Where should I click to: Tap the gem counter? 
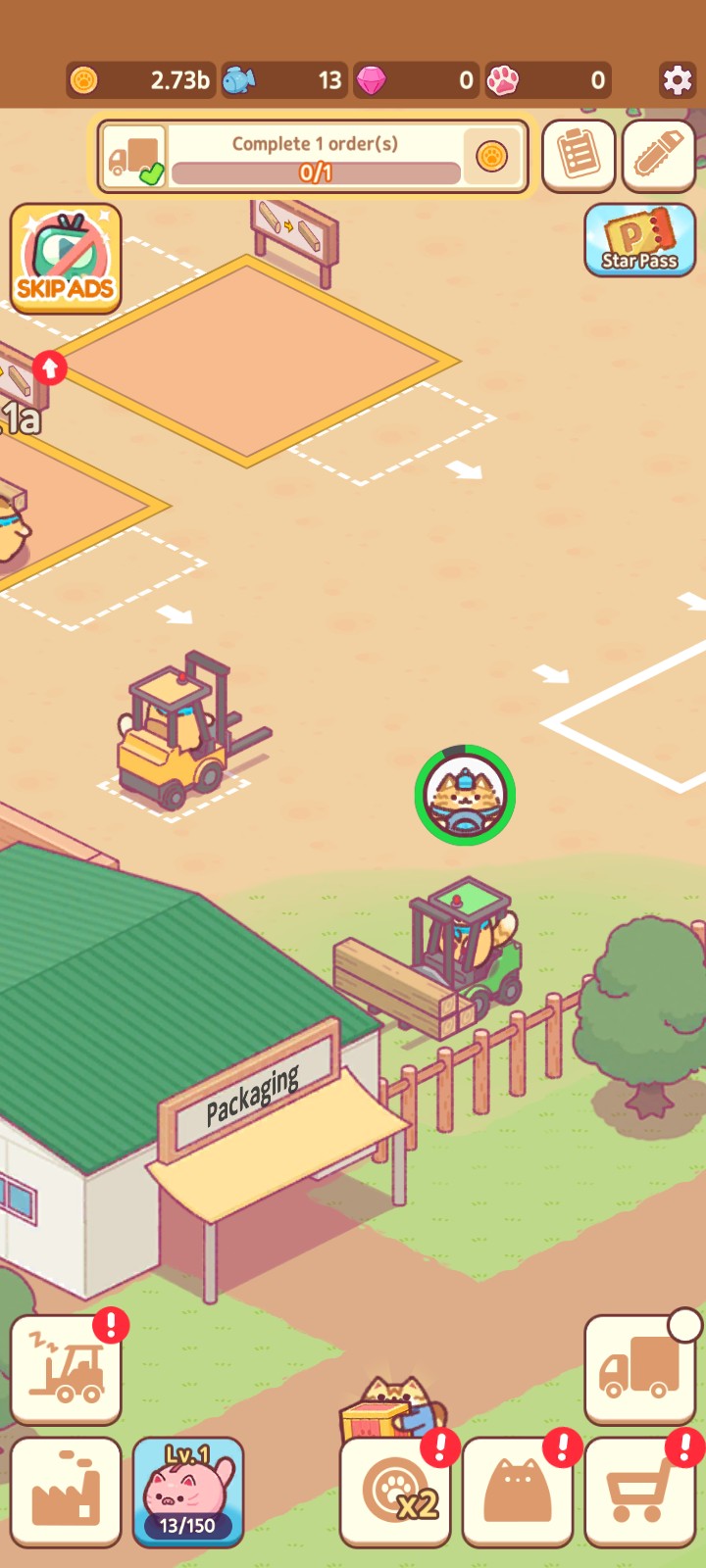coord(417,80)
